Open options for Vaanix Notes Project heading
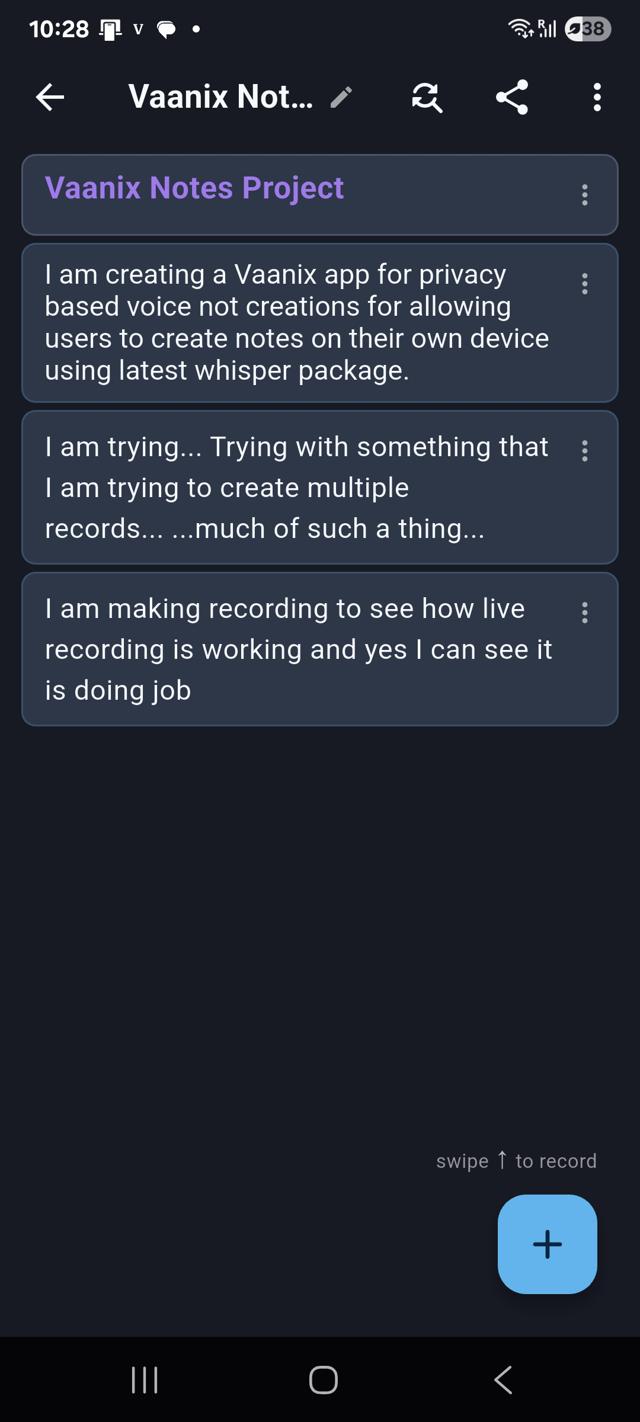This screenshot has height=1422, width=640. (585, 195)
